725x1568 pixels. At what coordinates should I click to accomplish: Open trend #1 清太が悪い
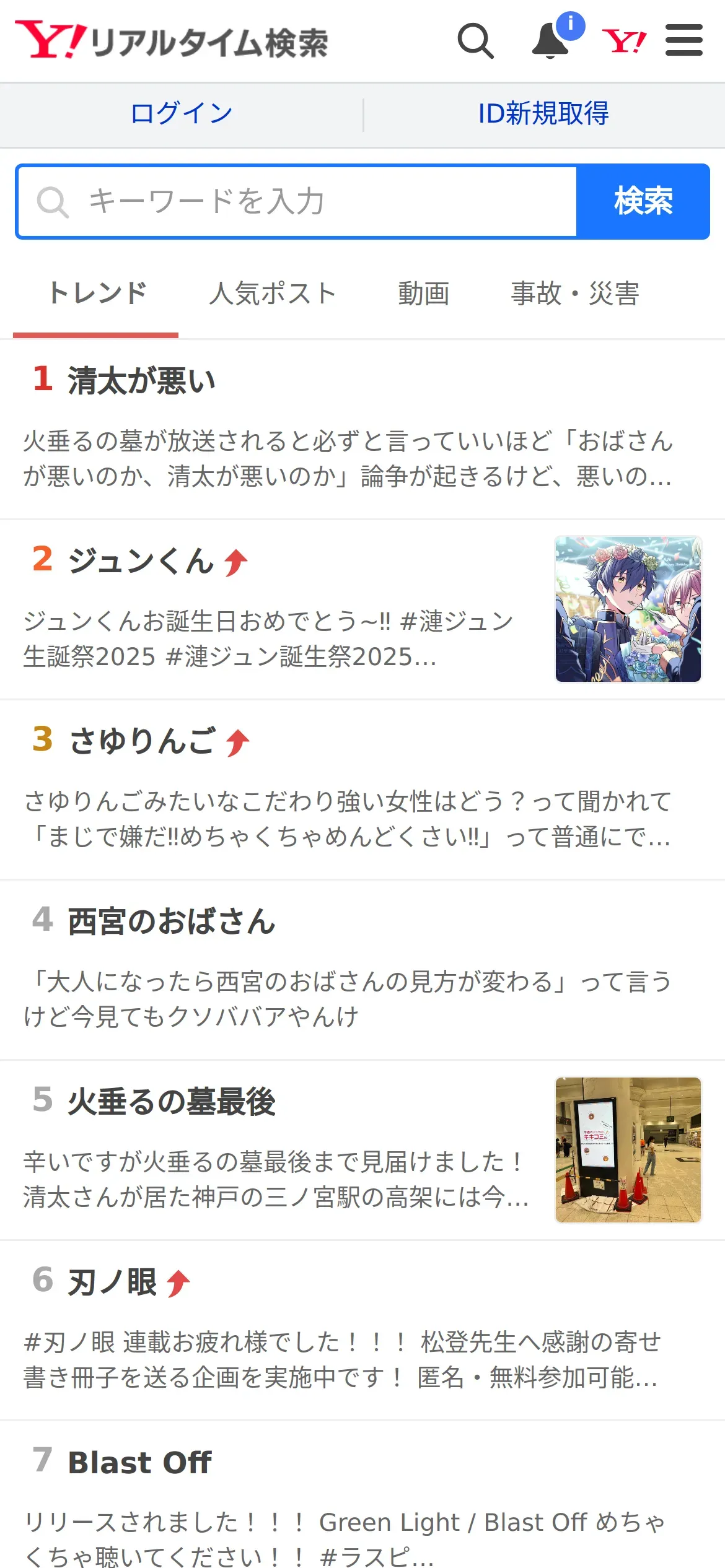pos(141,380)
